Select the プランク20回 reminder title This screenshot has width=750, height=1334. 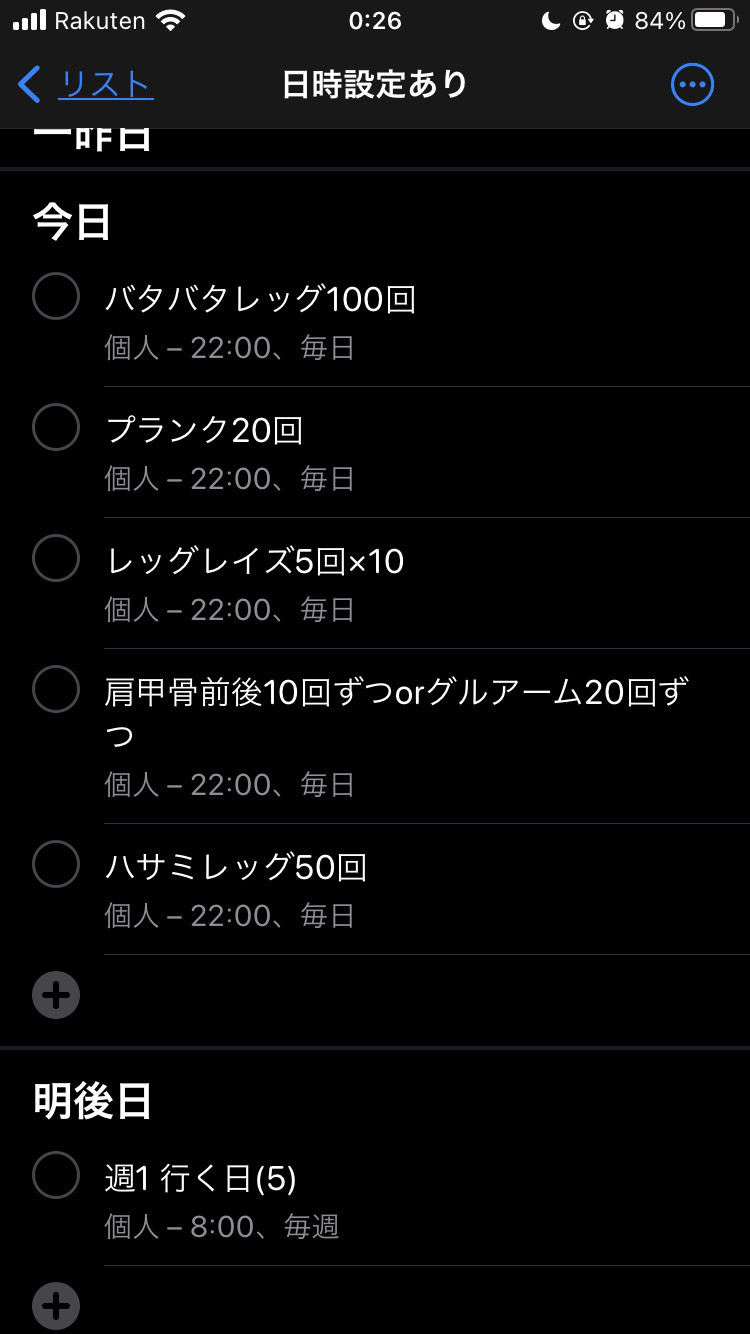205,430
